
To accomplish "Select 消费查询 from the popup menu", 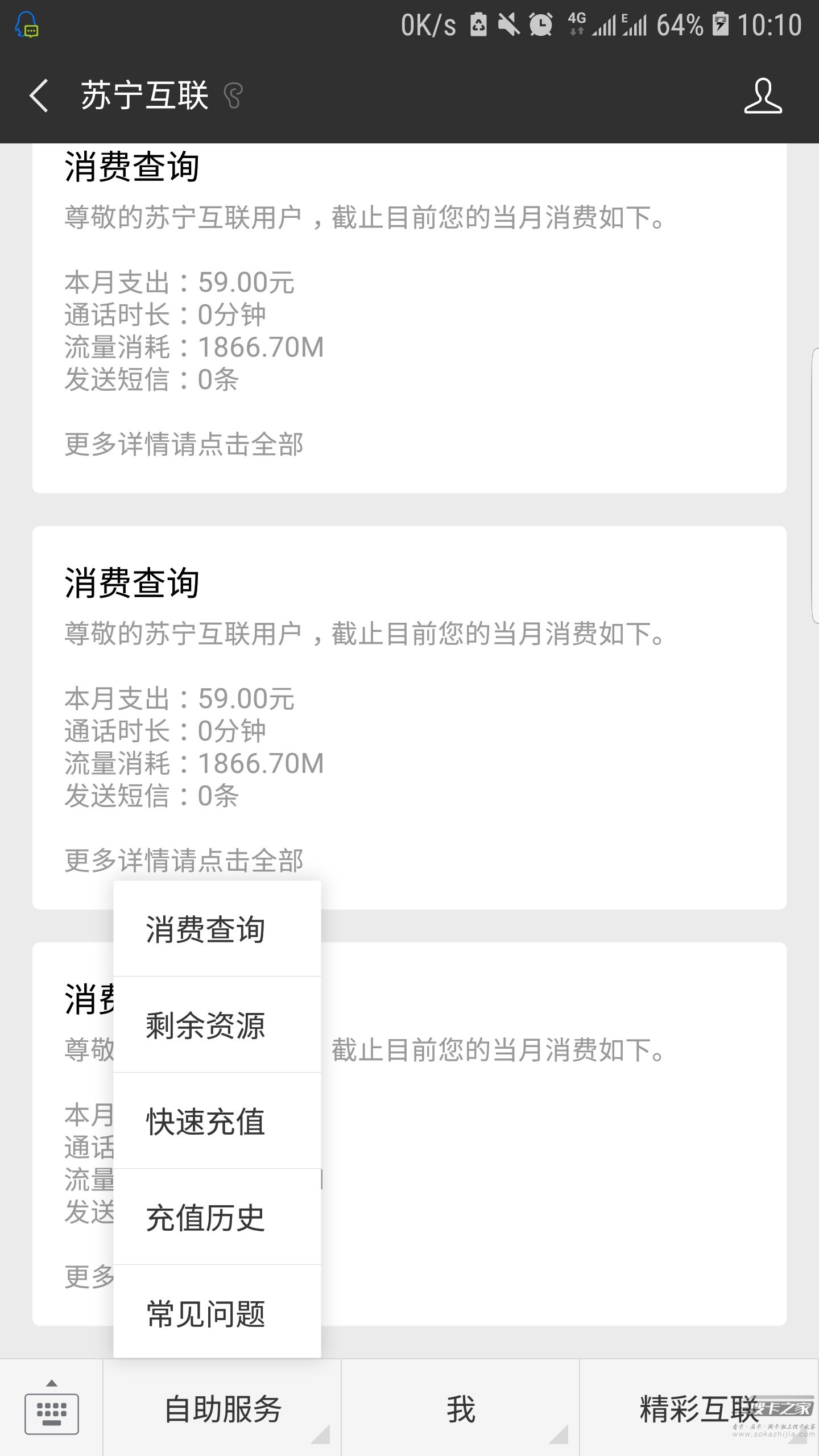I will (x=217, y=929).
